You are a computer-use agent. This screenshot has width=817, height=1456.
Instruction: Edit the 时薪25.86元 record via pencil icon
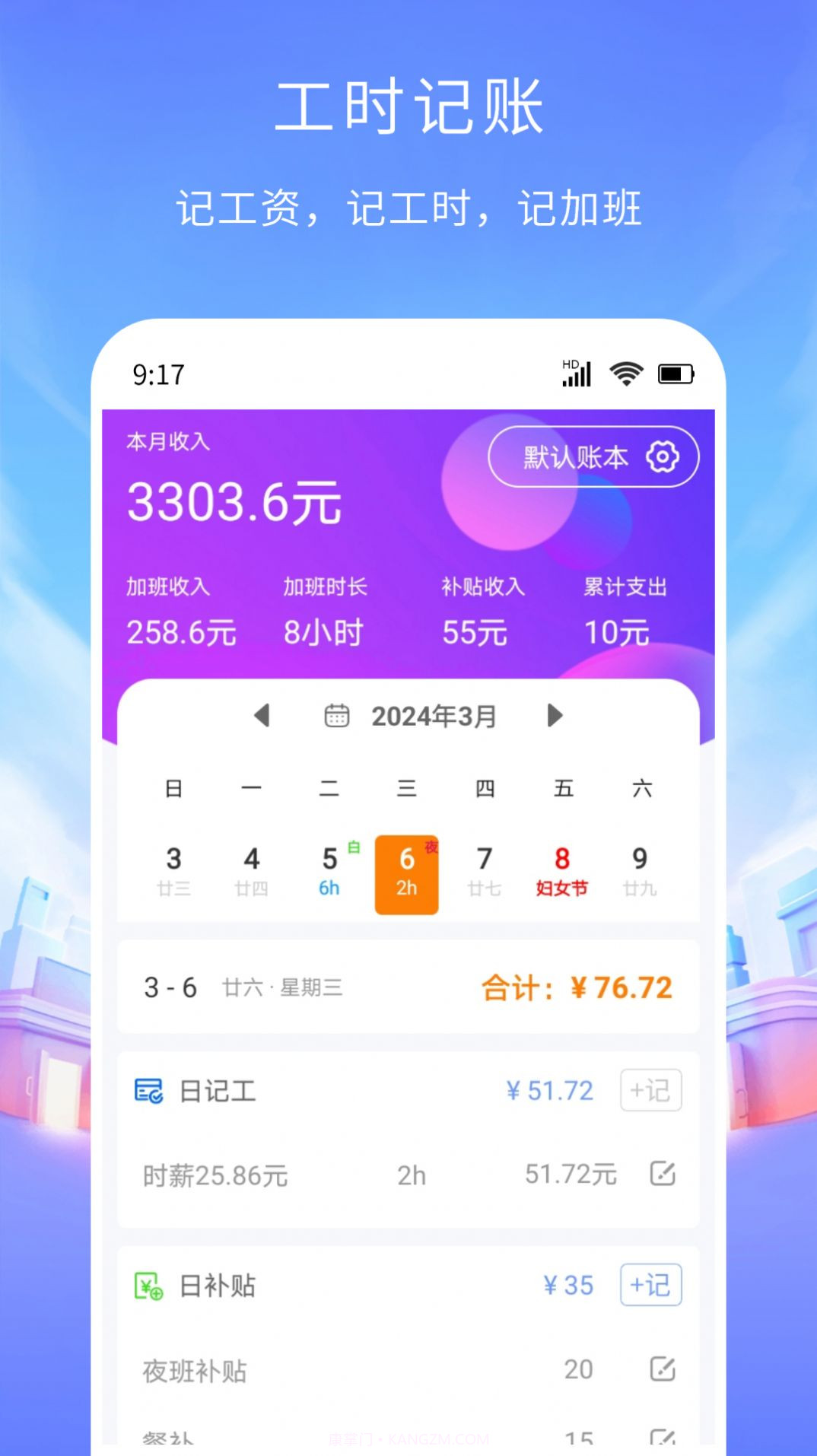(664, 1175)
